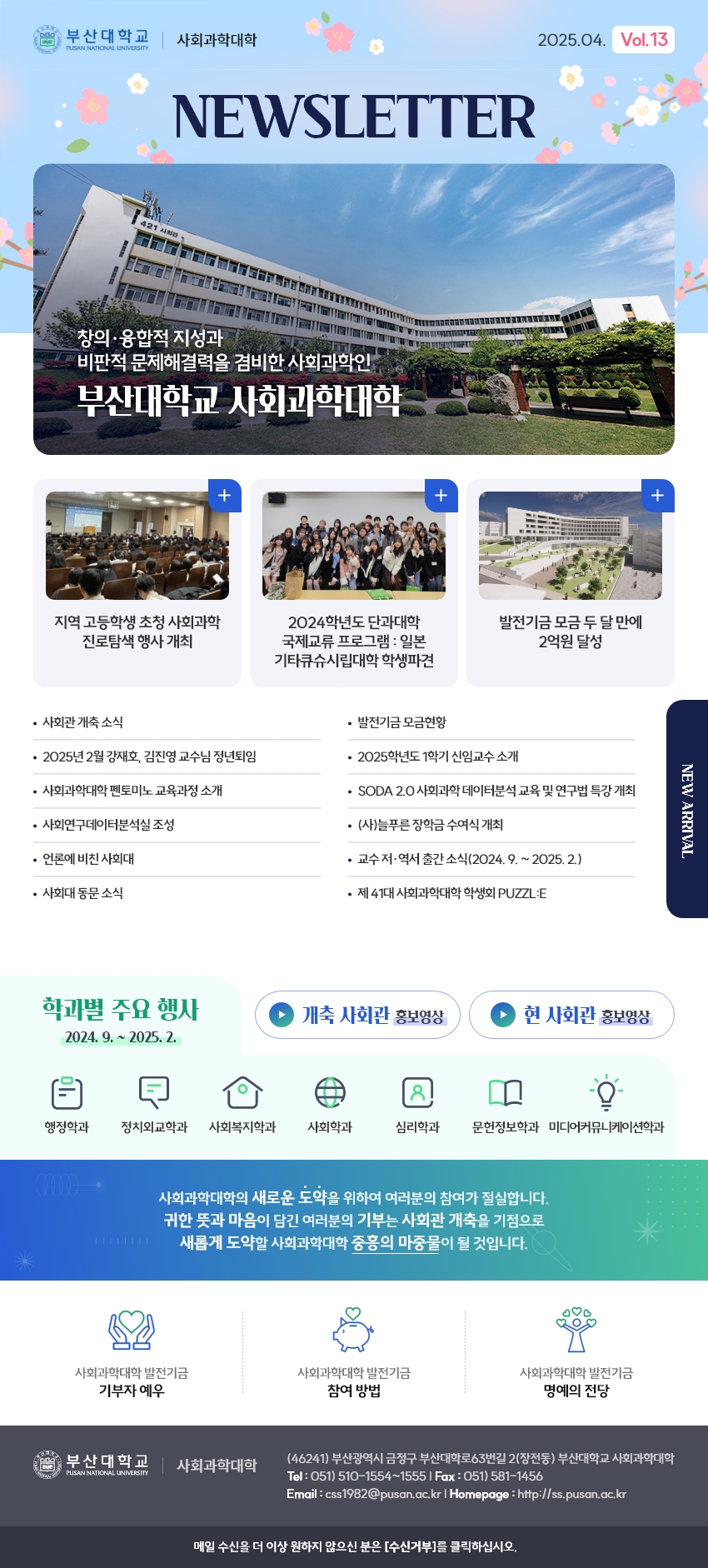The height and width of the screenshot is (1568, 708).
Task: Open the high school career exploration event card
Action: (x=137, y=582)
